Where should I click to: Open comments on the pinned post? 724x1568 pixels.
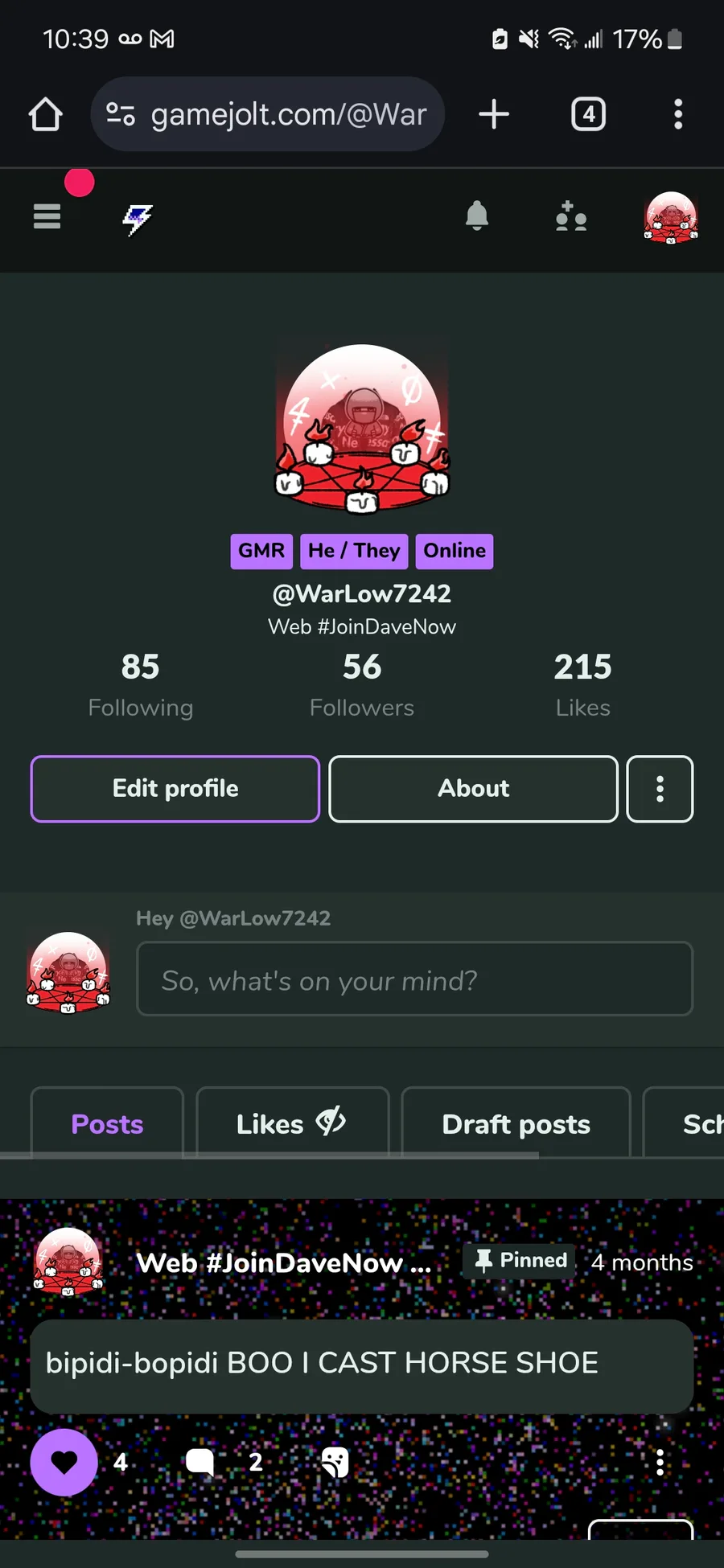click(200, 1462)
